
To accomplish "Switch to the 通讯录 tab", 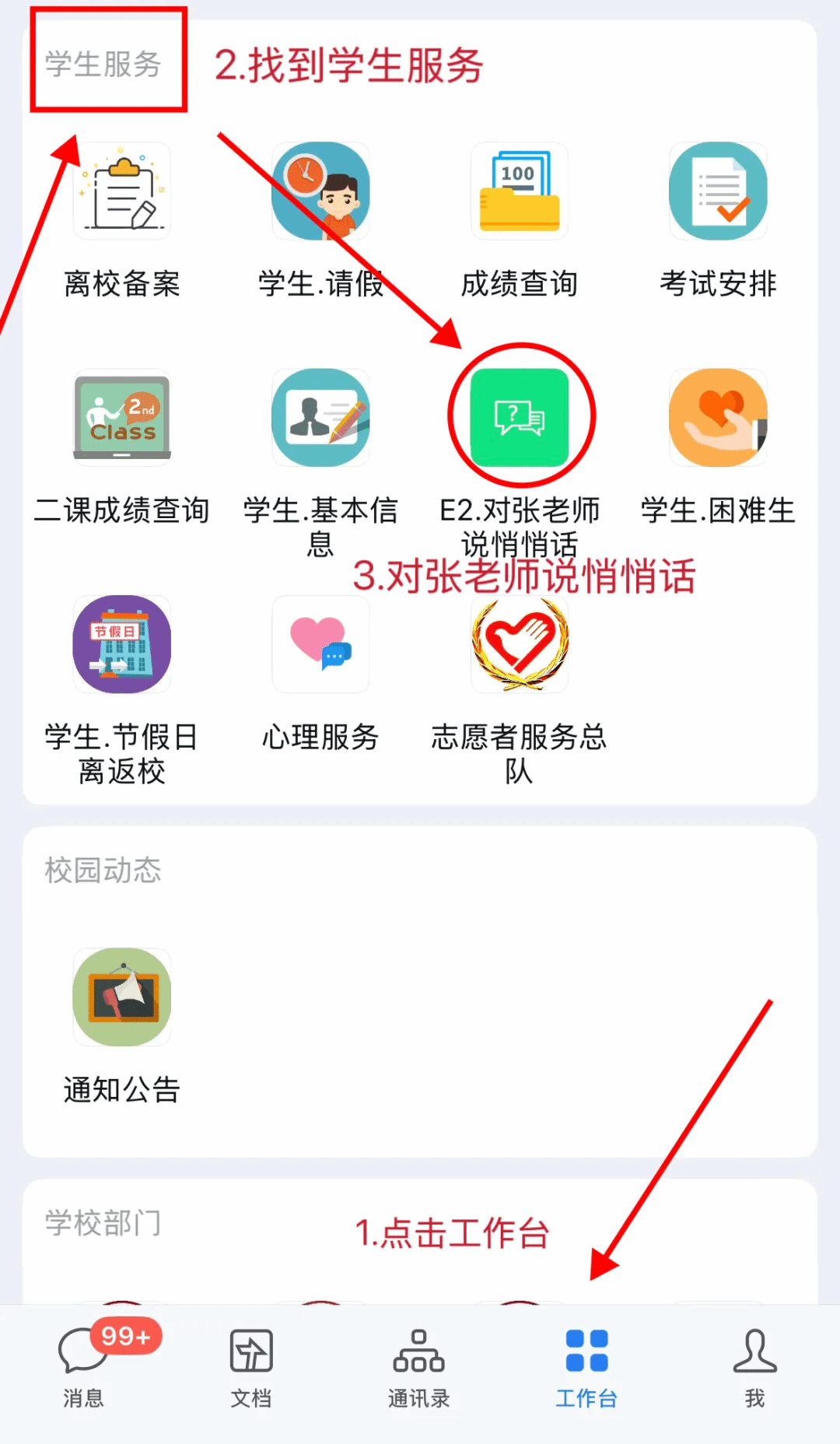I will (418, 1366).
